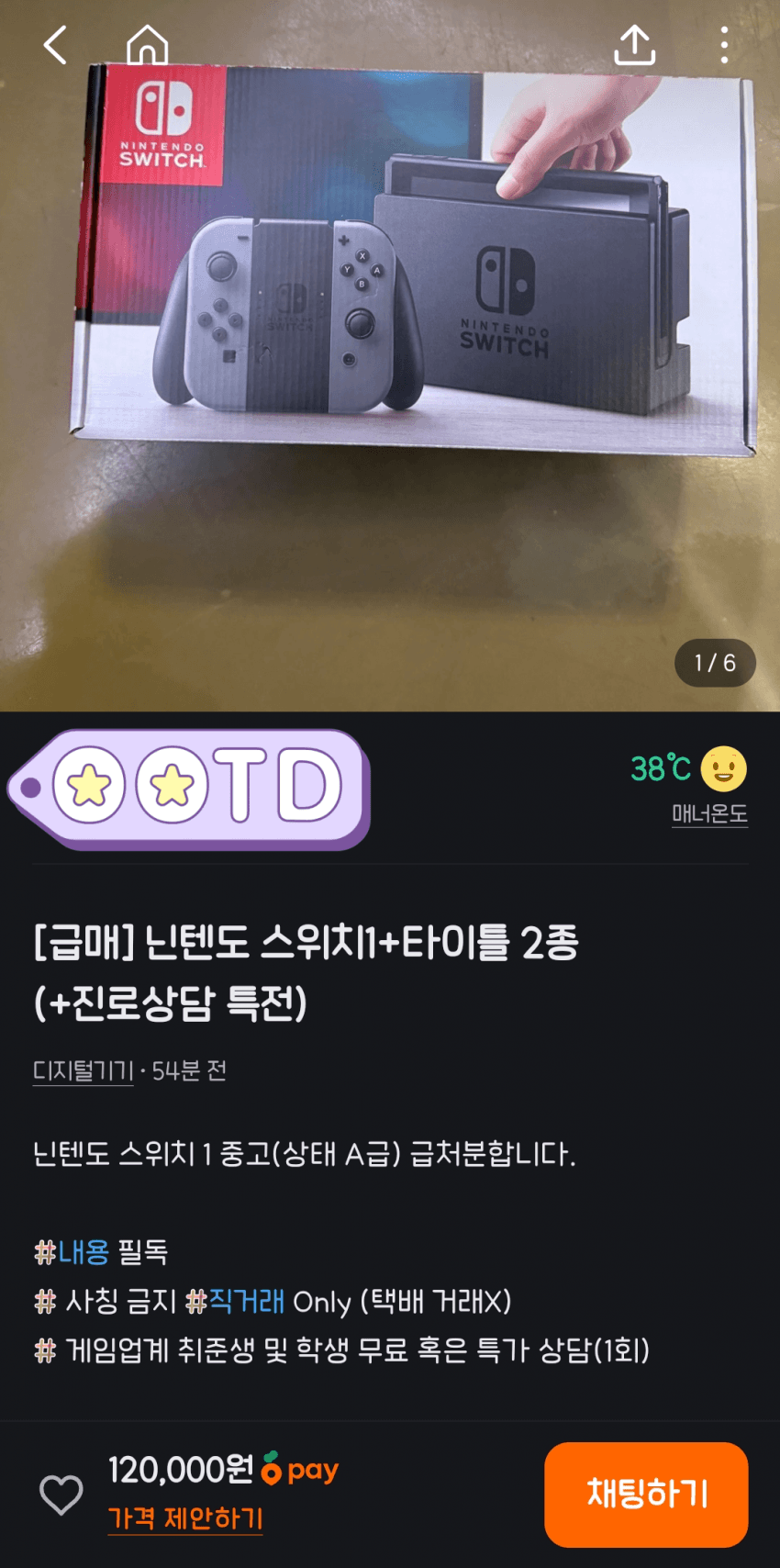Tap 가격 제안하기 to propose a price
The width and height of the screenshot is (780, 1568).
pyautogui.click(x=185, y=1518)
